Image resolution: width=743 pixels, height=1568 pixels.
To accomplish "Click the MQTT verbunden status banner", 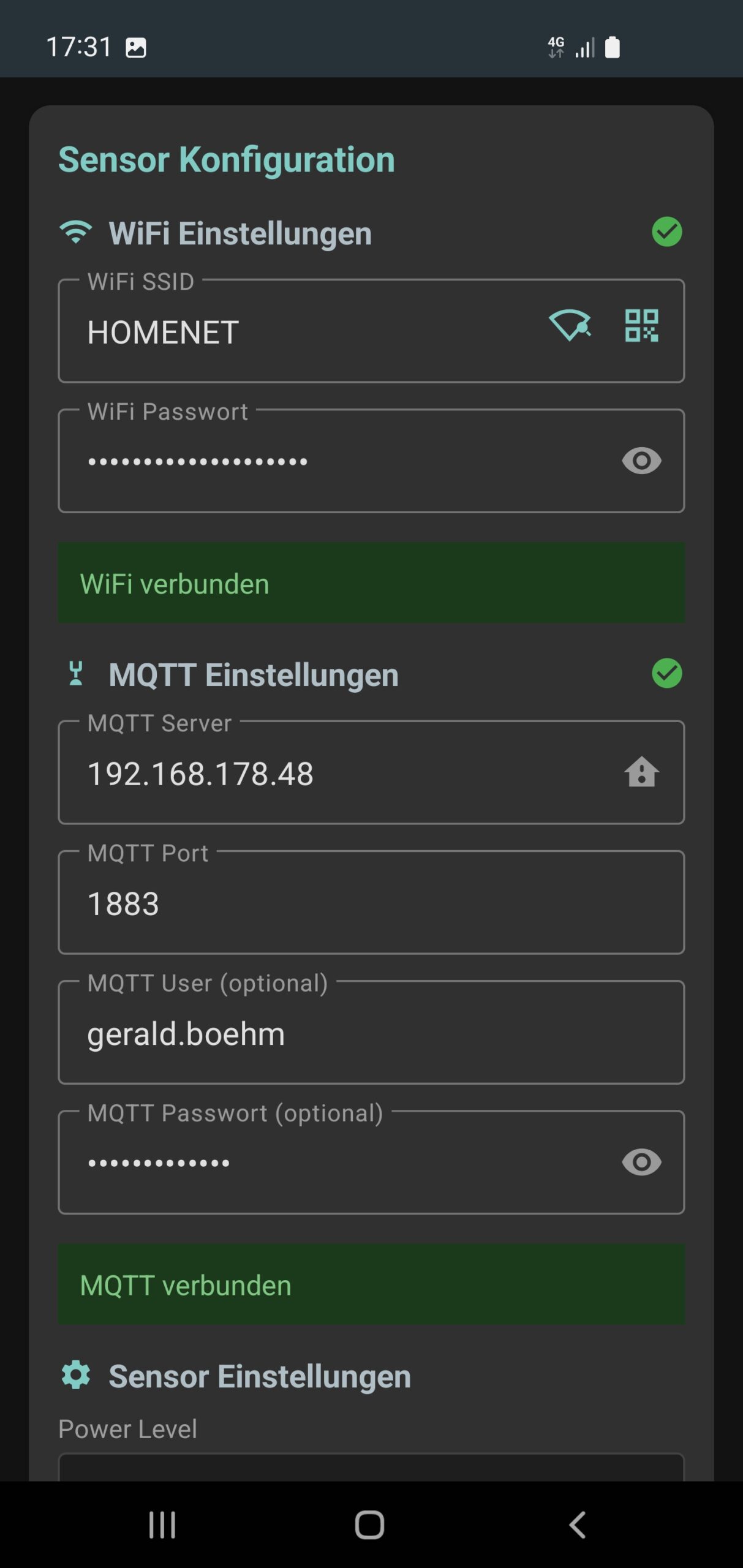I will coord(371,1285).
